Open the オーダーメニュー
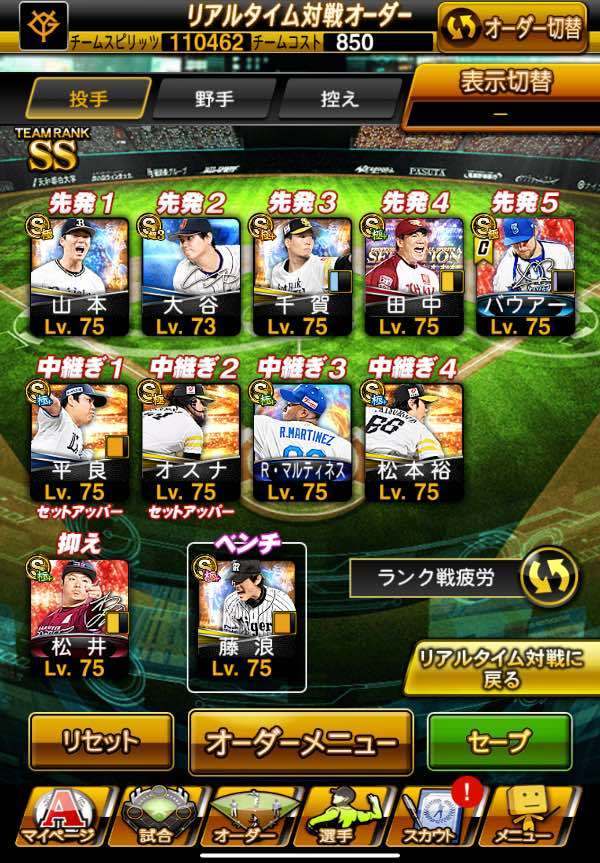 (x=300, y=741)
